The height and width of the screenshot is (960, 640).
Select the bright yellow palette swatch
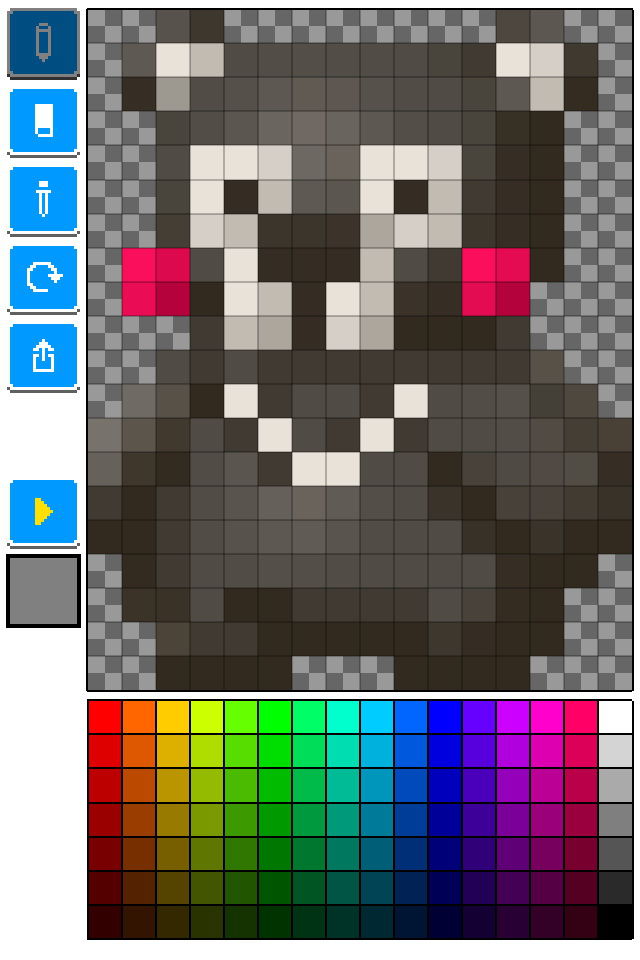tap(173, 717)
